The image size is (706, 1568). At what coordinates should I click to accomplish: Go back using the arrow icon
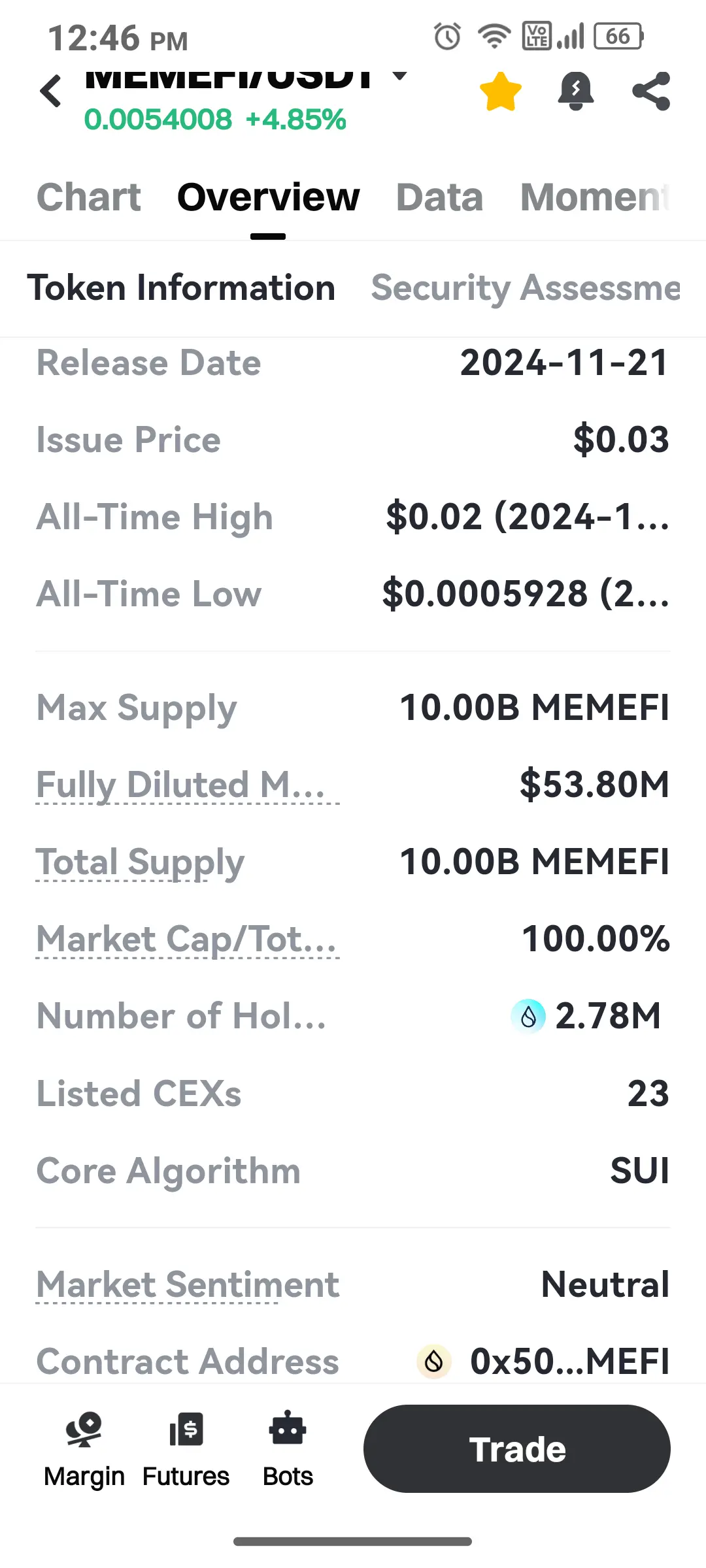click(51, 91)
